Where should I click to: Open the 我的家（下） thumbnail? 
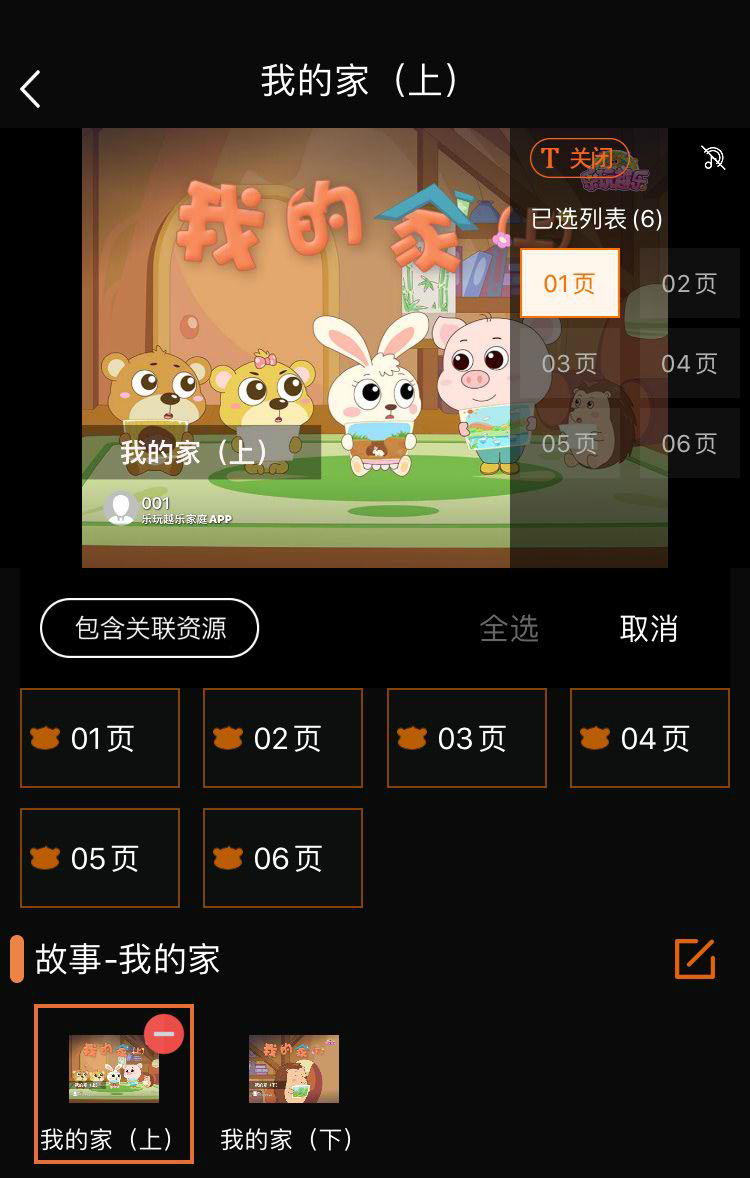(293, 1068)
